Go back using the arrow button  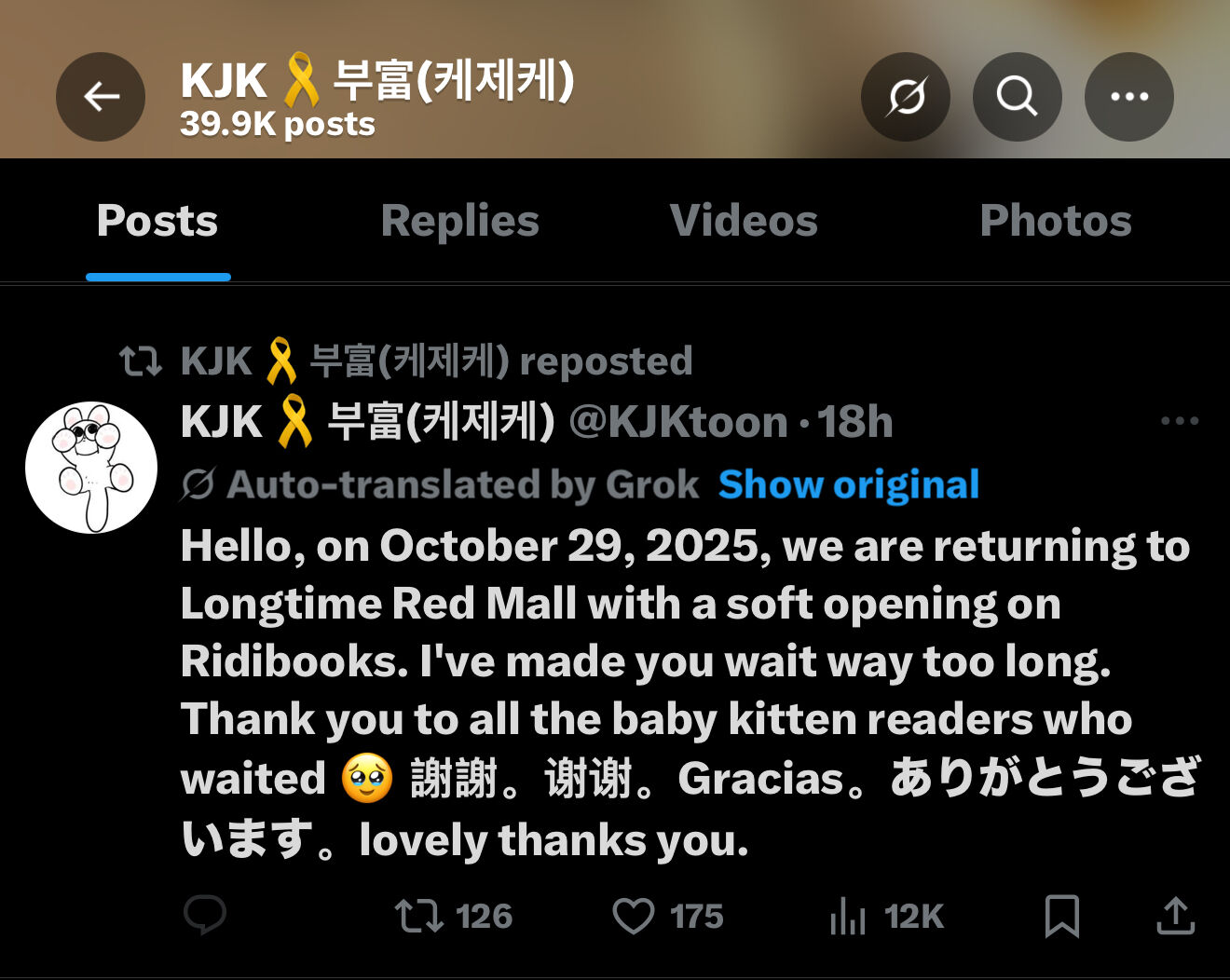coord(101,97)
